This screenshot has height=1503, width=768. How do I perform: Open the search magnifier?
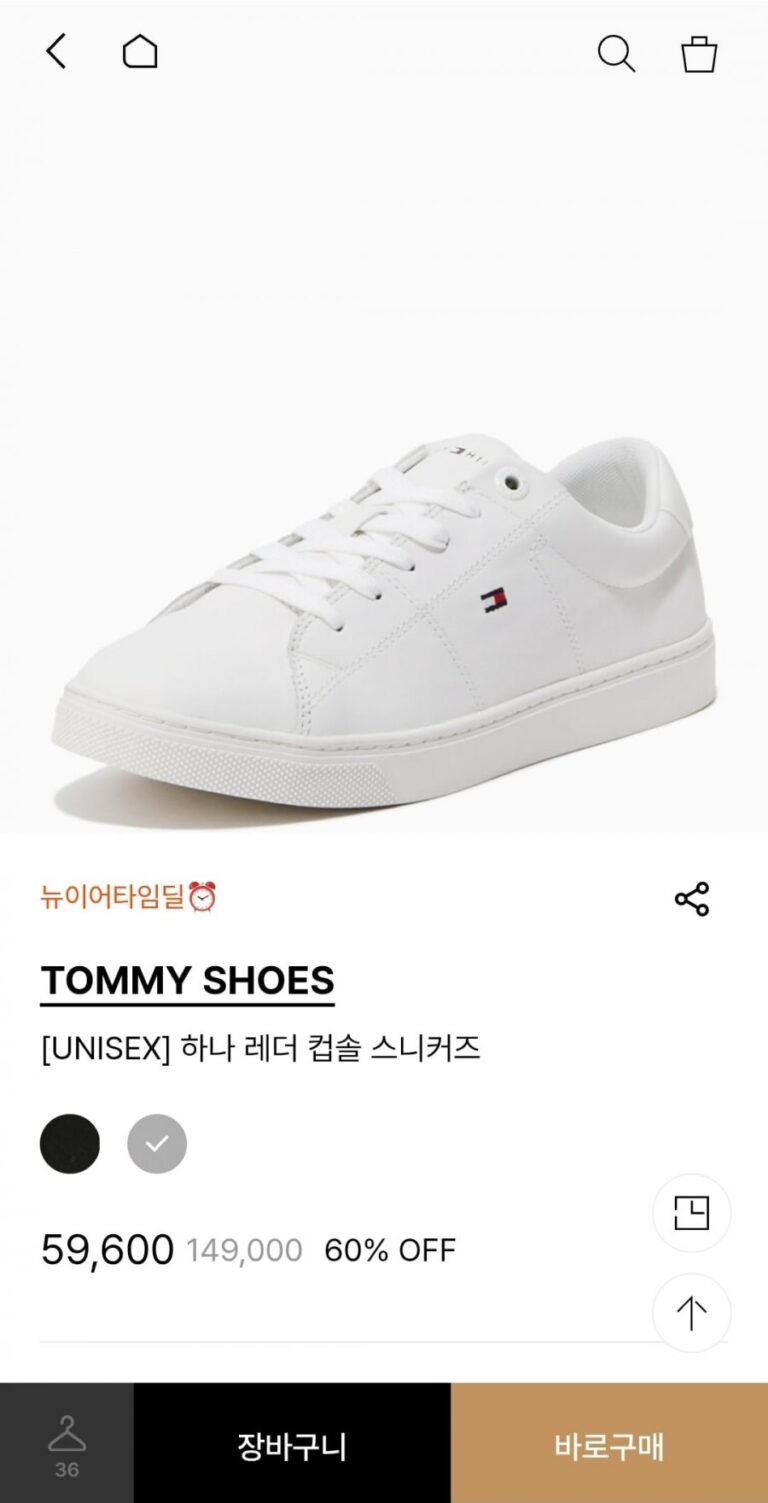coord(616,54)
